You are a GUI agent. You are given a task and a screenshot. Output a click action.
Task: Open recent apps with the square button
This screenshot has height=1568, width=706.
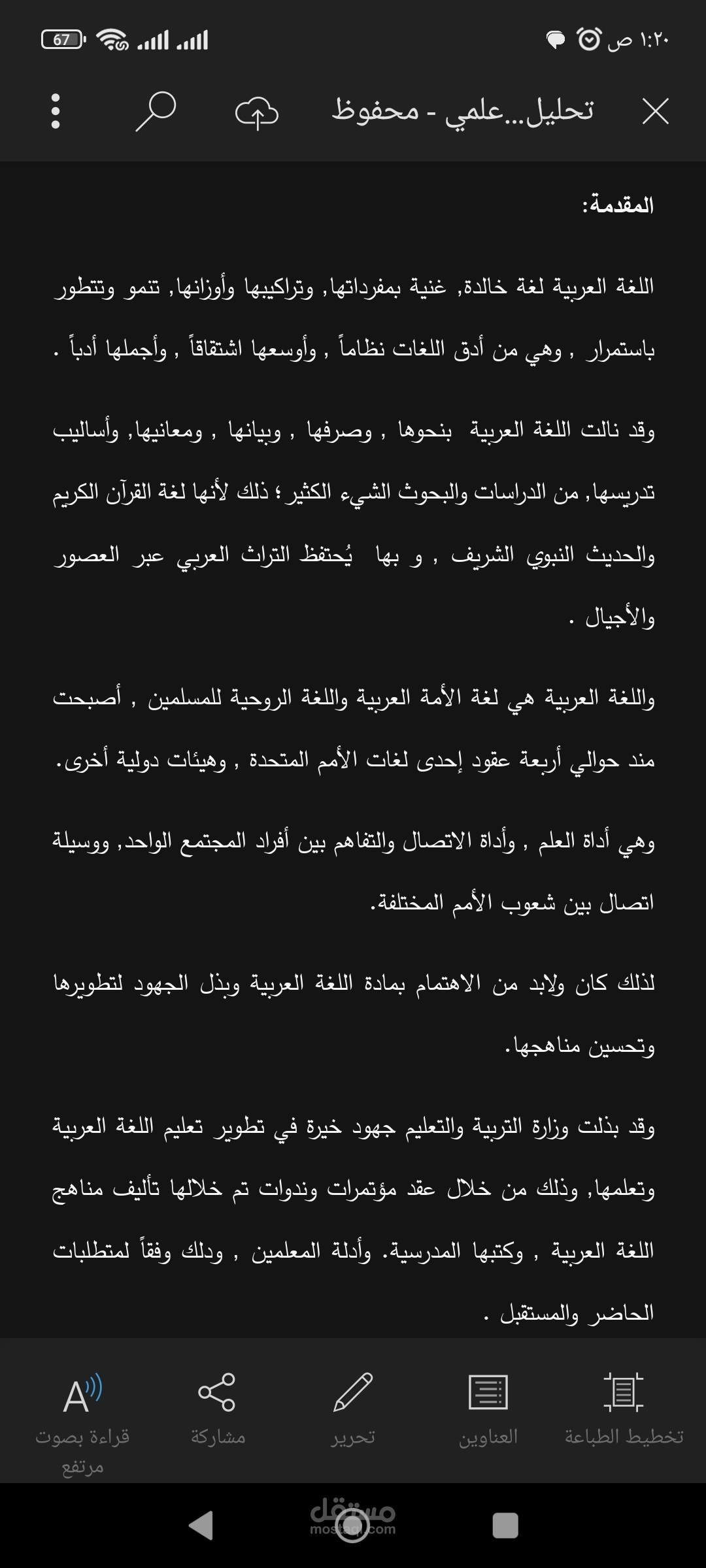pyautogui.click(x=505, y=1526)
